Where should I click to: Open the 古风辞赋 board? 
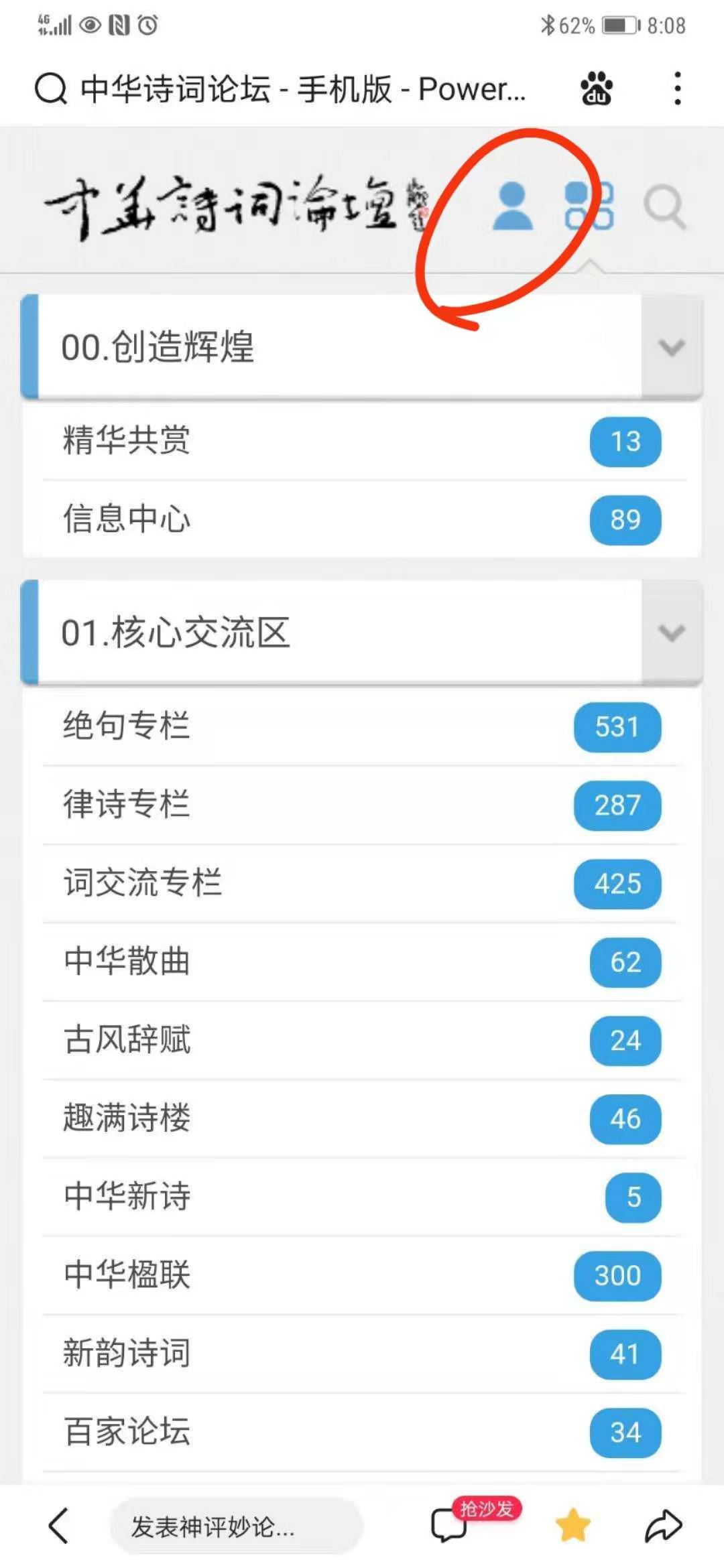[362, 1040]
